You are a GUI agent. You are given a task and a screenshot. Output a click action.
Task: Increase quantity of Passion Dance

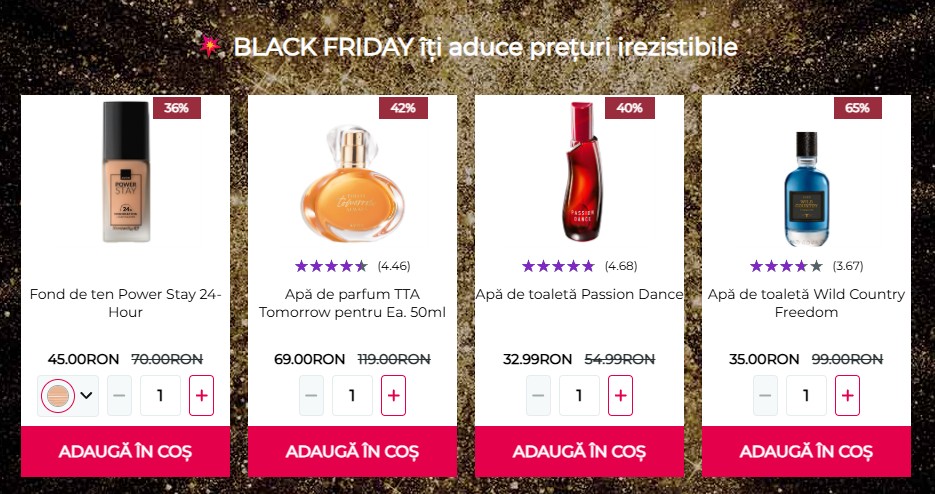point(620,396)
